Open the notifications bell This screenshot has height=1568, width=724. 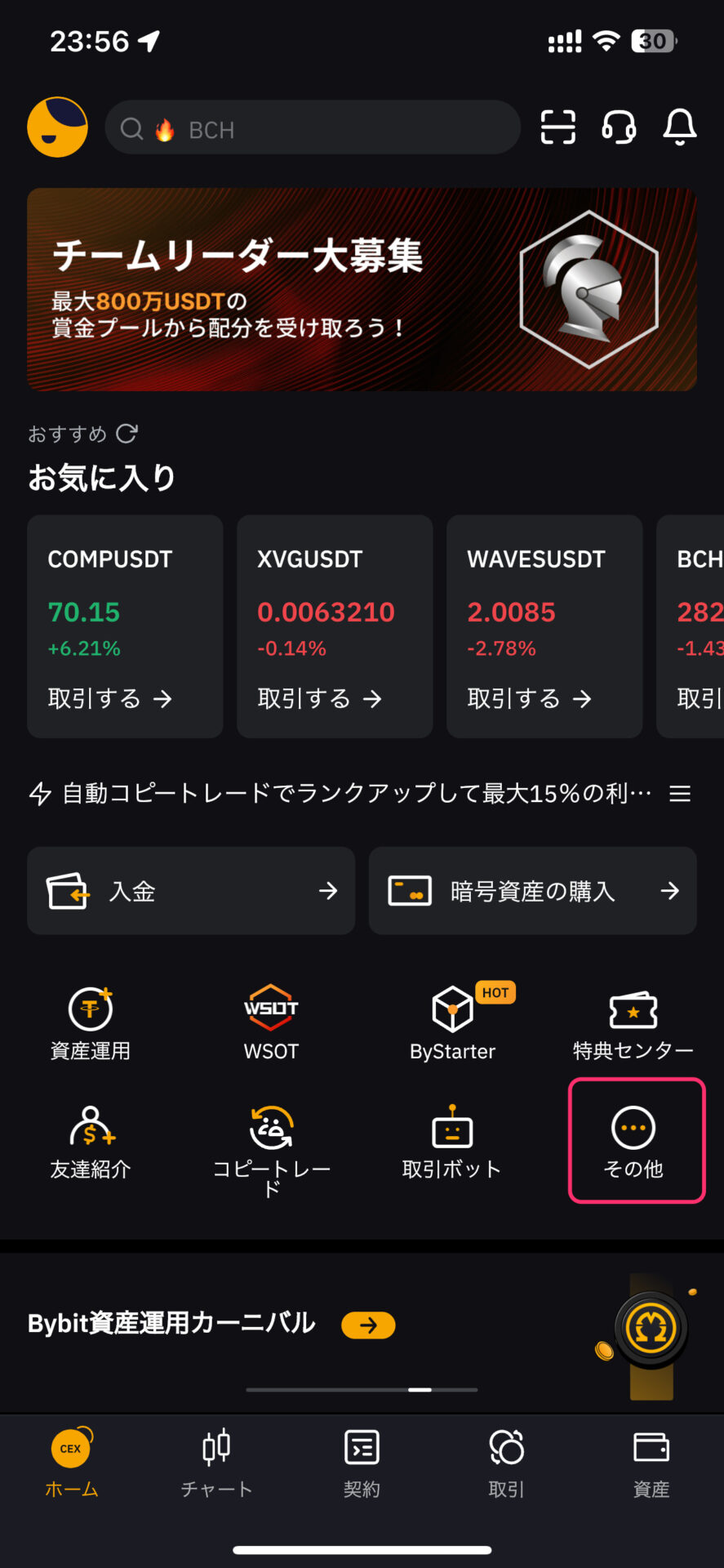click(x=679, y=127)
